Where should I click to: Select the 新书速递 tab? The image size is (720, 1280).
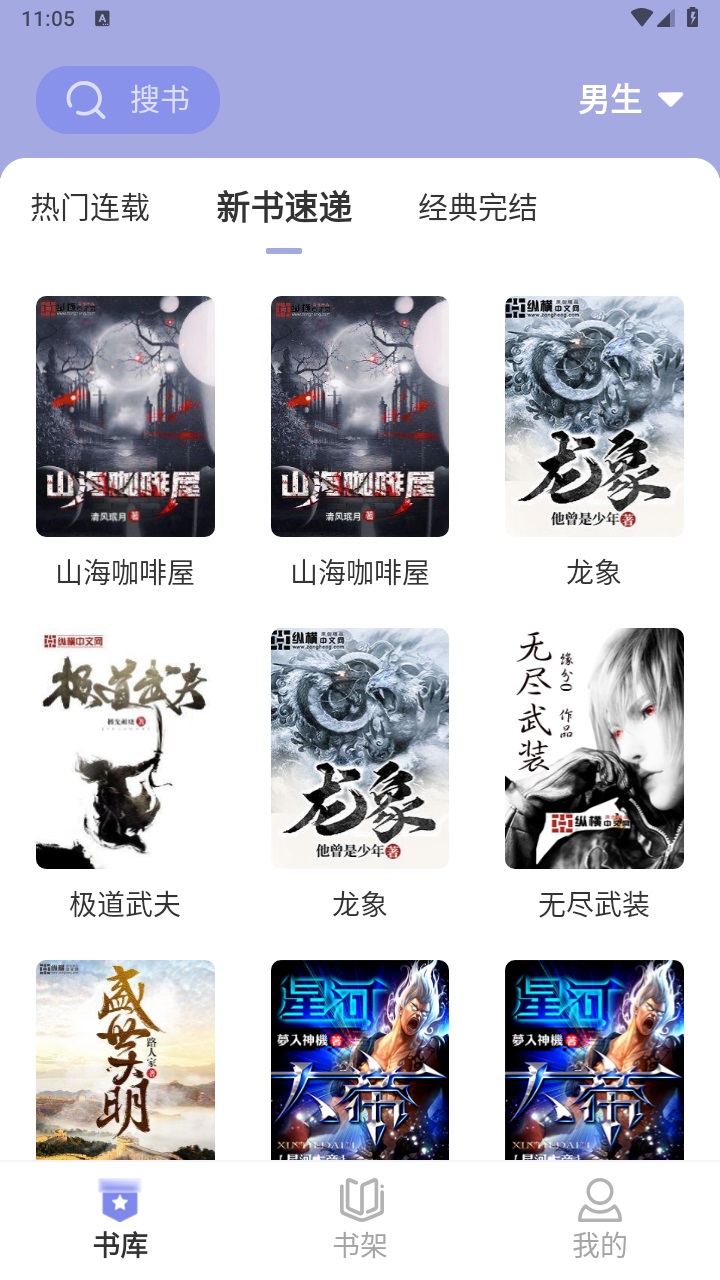coord(283,208)
